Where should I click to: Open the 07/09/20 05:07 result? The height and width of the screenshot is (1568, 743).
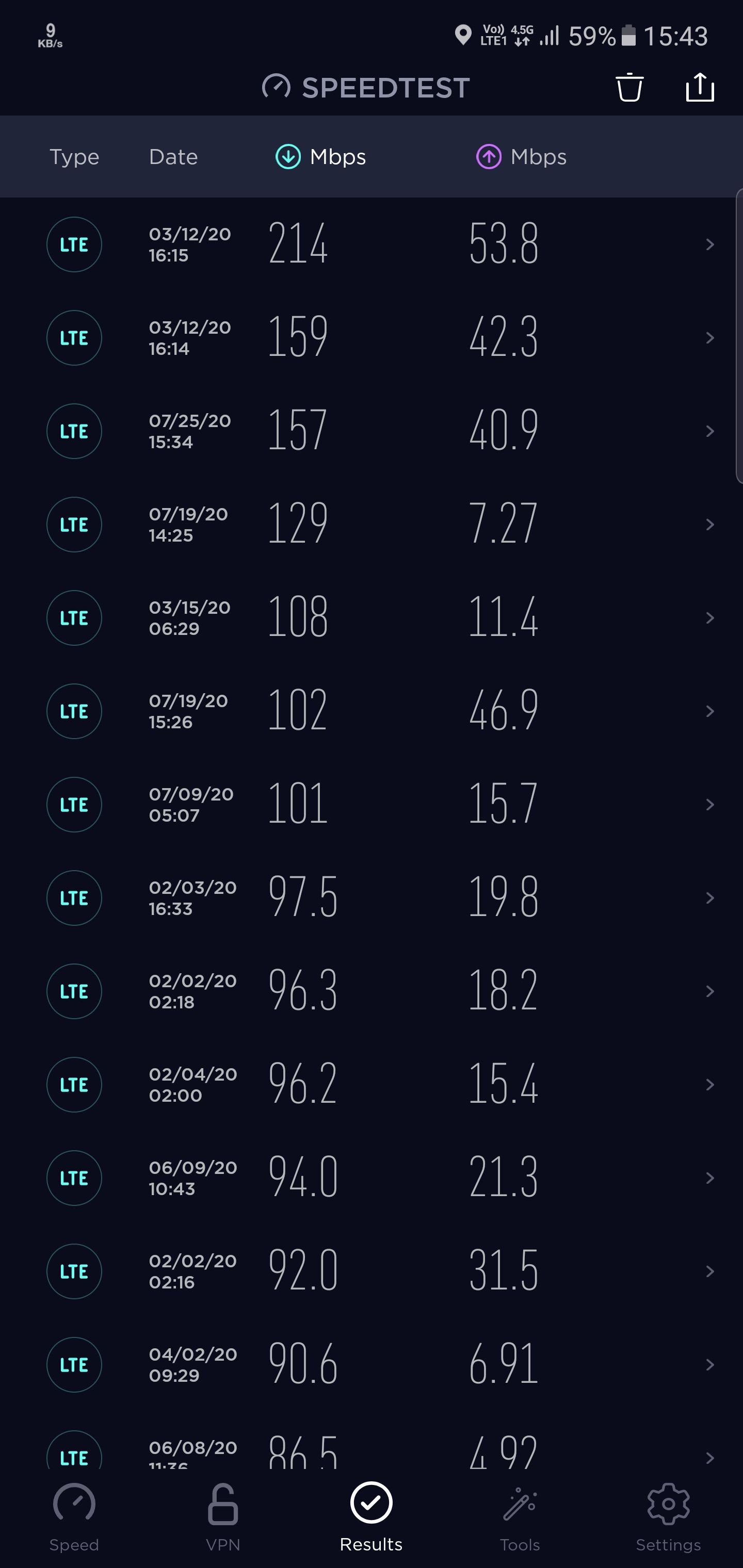pos(372,805)
